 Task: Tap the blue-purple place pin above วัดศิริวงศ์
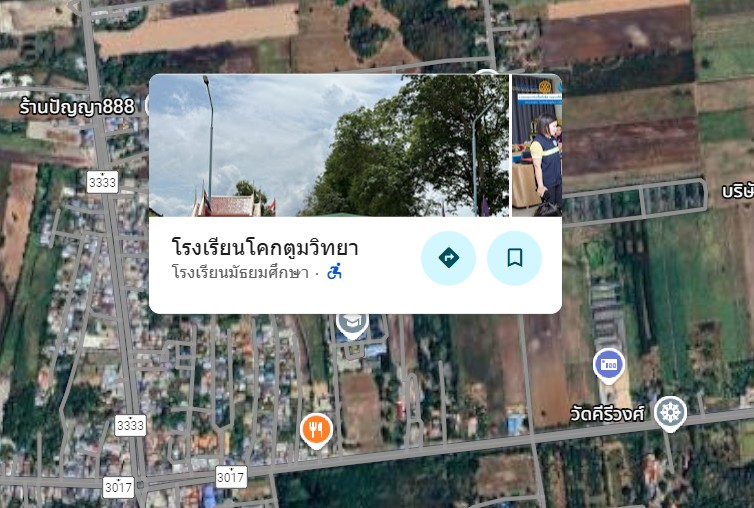(609, 365)
